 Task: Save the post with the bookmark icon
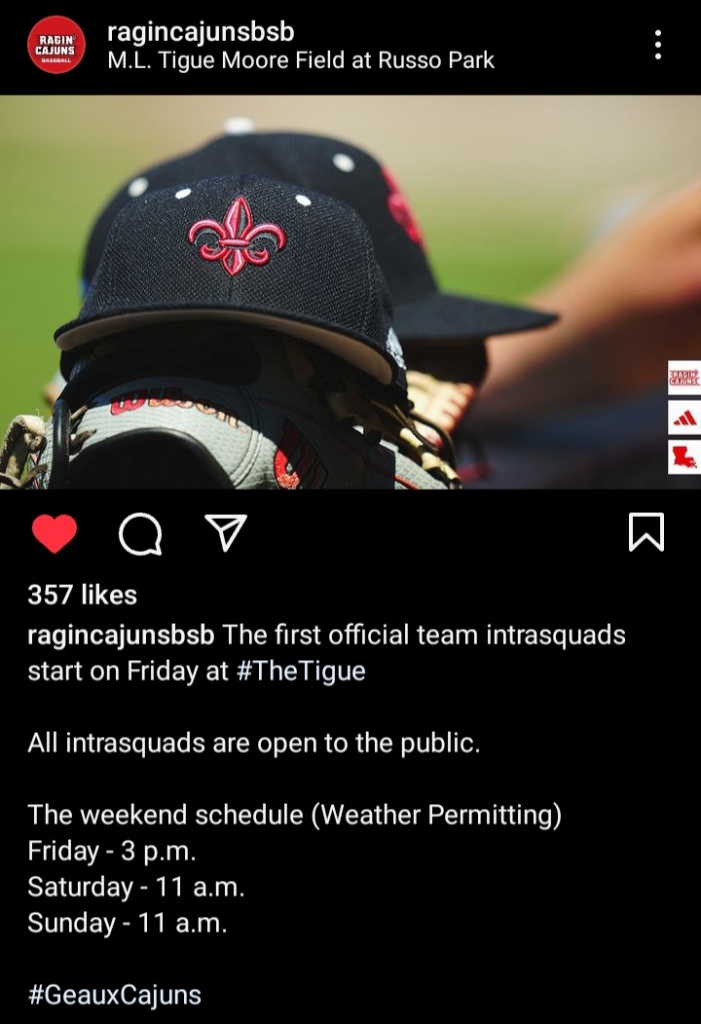pyautogui.click(x=646, y=532)
